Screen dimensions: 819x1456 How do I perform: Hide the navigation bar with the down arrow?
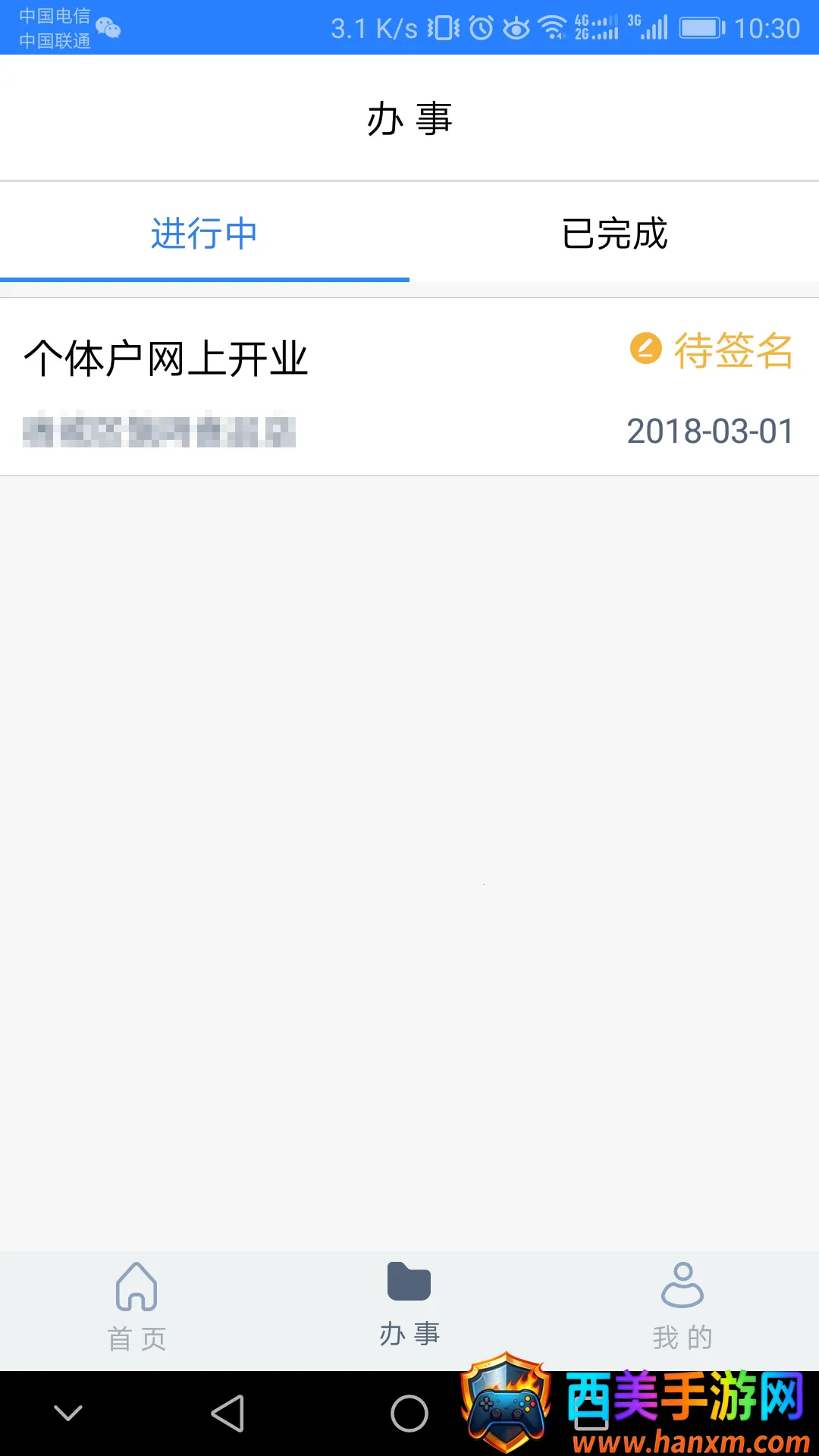(68, 1414)
